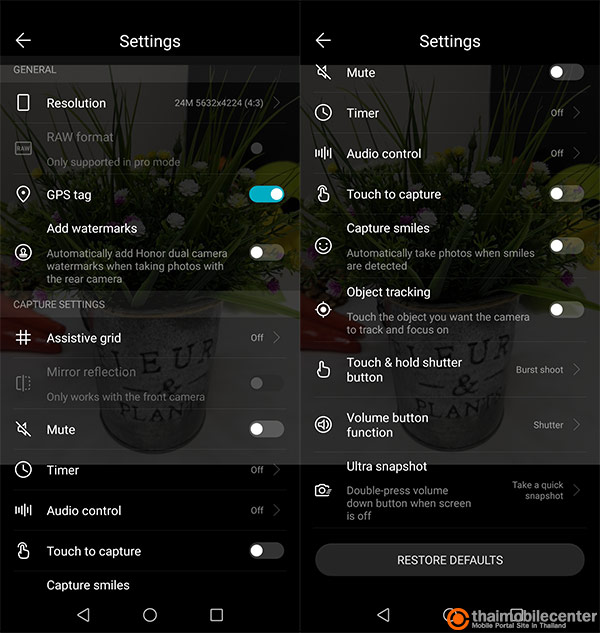Open the Resolution setting
The height and width of the screenshot is (633, 600).
pyautogui.click(x=150, y=103)
